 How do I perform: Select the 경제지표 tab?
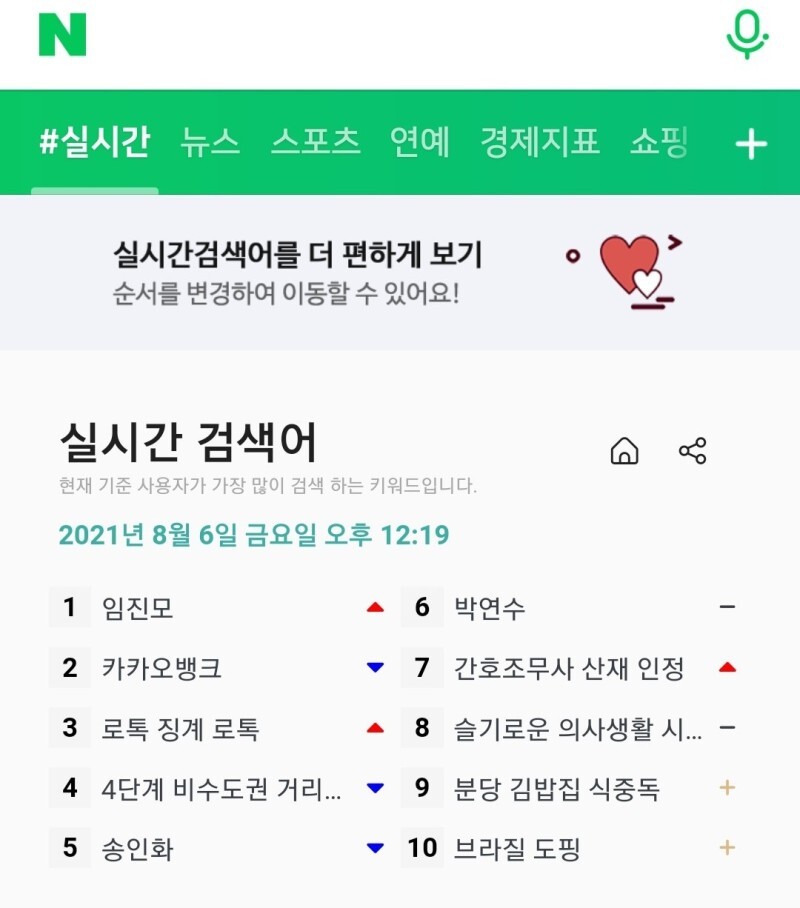click(540, 142)
